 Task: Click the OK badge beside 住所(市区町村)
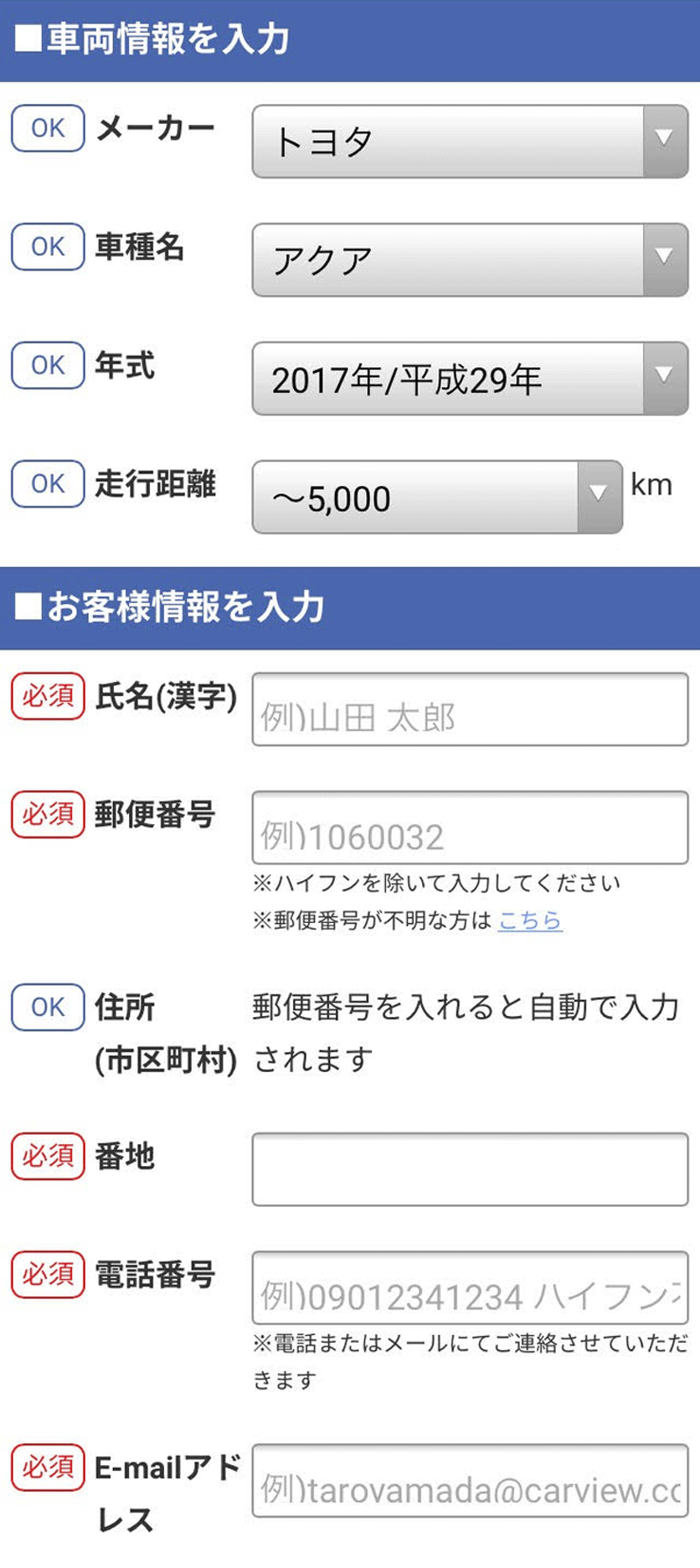(x=47, y=1008)
